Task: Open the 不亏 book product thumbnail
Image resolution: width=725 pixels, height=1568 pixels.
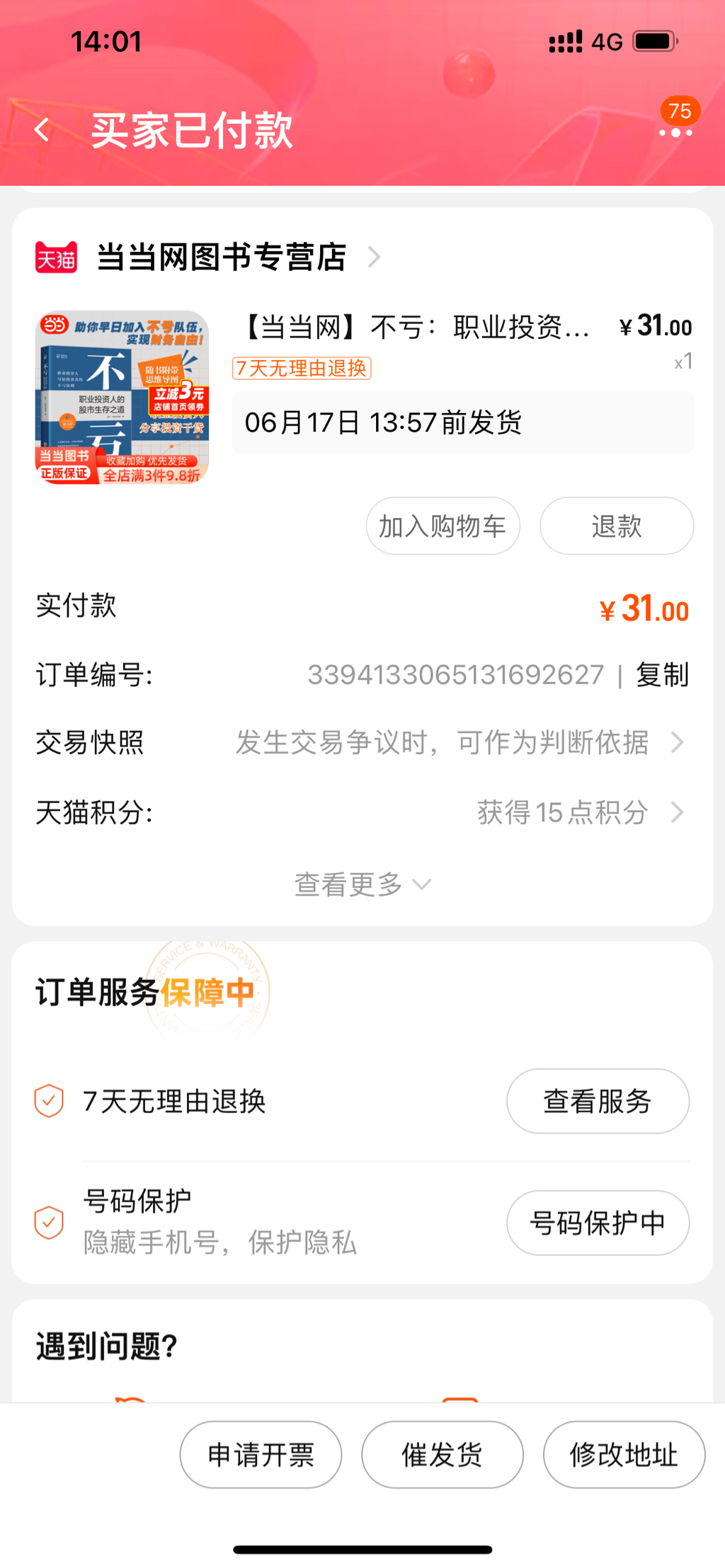Action: (122, 398)
